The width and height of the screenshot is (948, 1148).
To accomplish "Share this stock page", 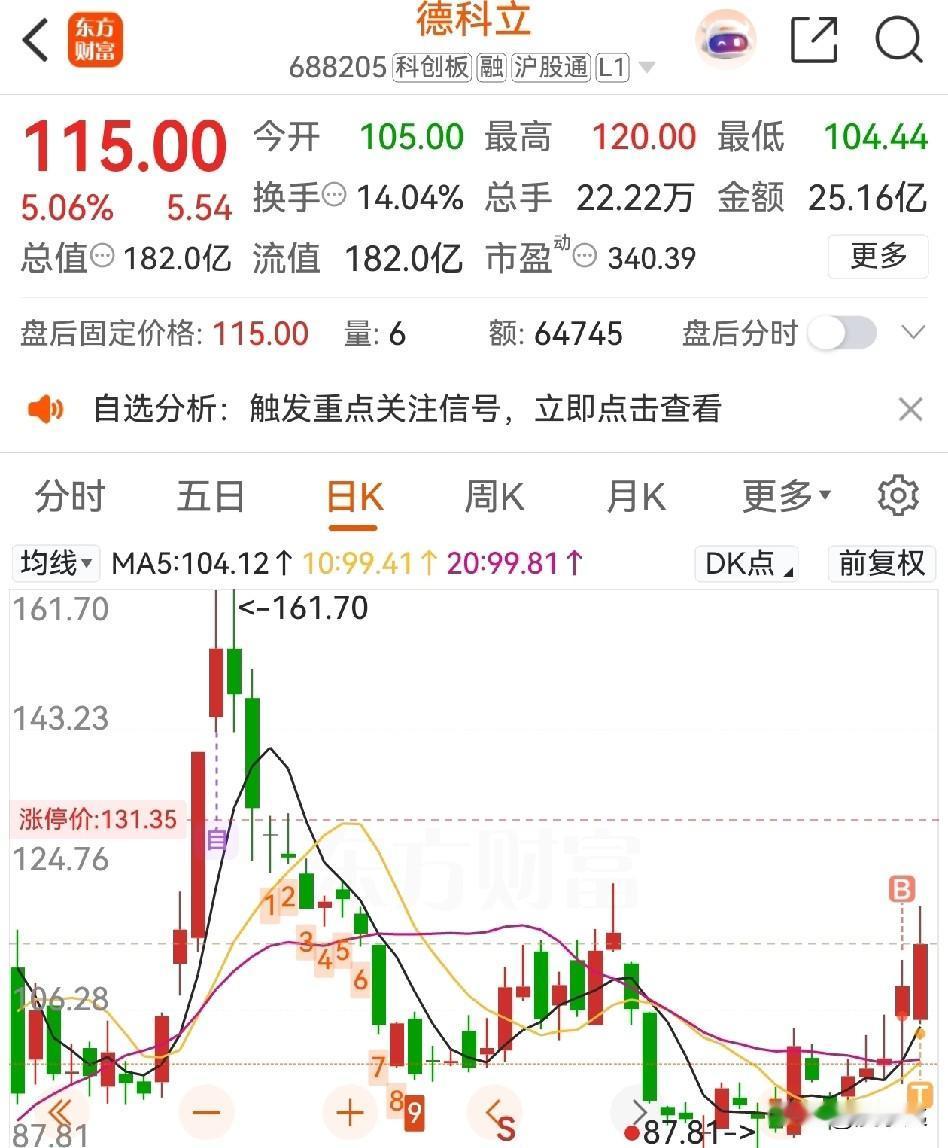I will point(814,40).
